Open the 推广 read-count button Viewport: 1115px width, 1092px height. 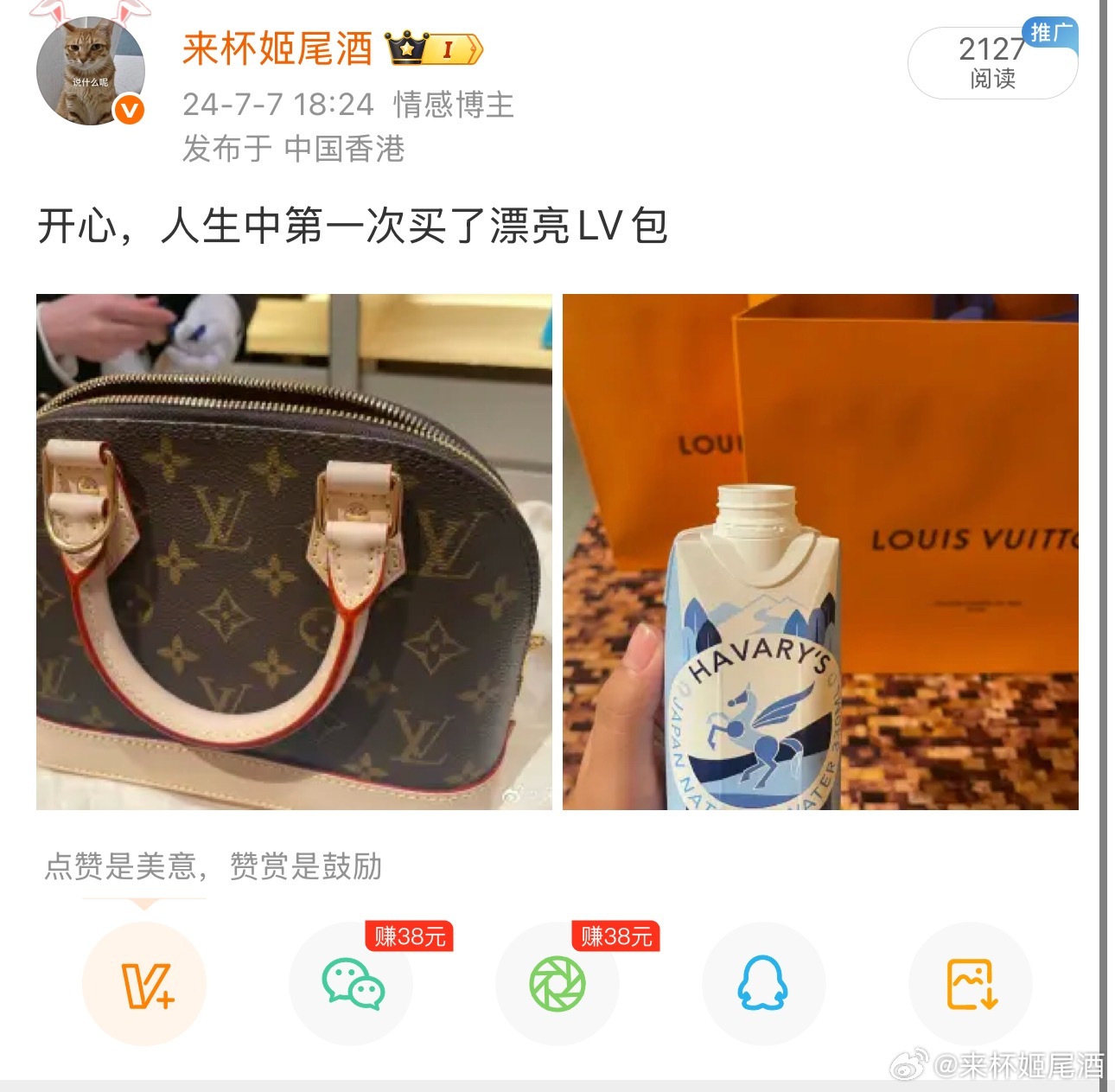point(992,62)
